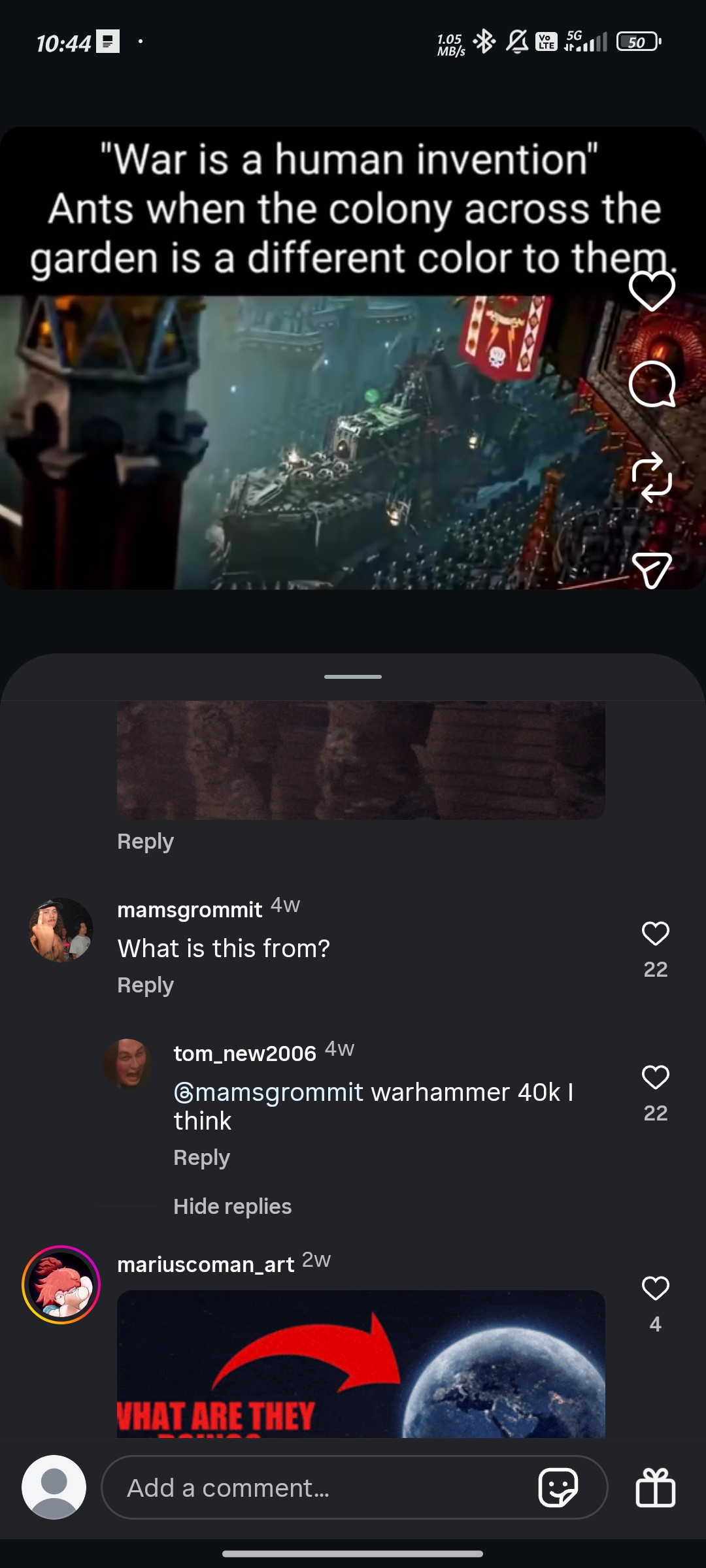This screenshot has height=1568, width=706.
Task: Open mariuscoman_art's attached GIF image
Action: 361,1364
